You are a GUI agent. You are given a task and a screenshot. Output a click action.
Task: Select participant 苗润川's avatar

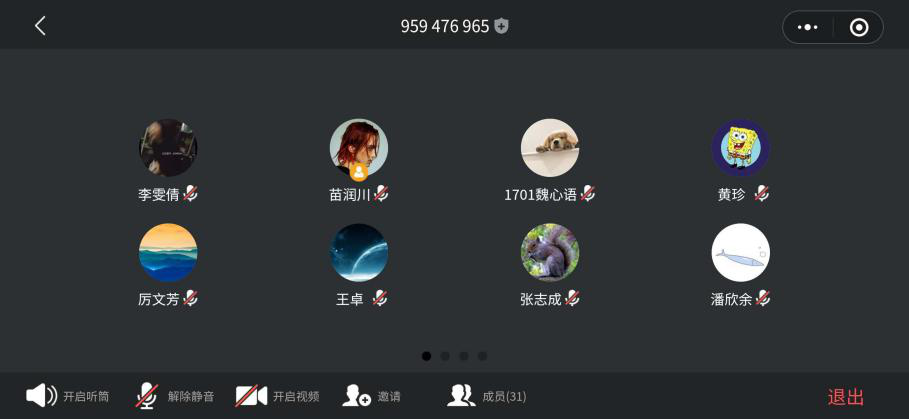[359, 148]
